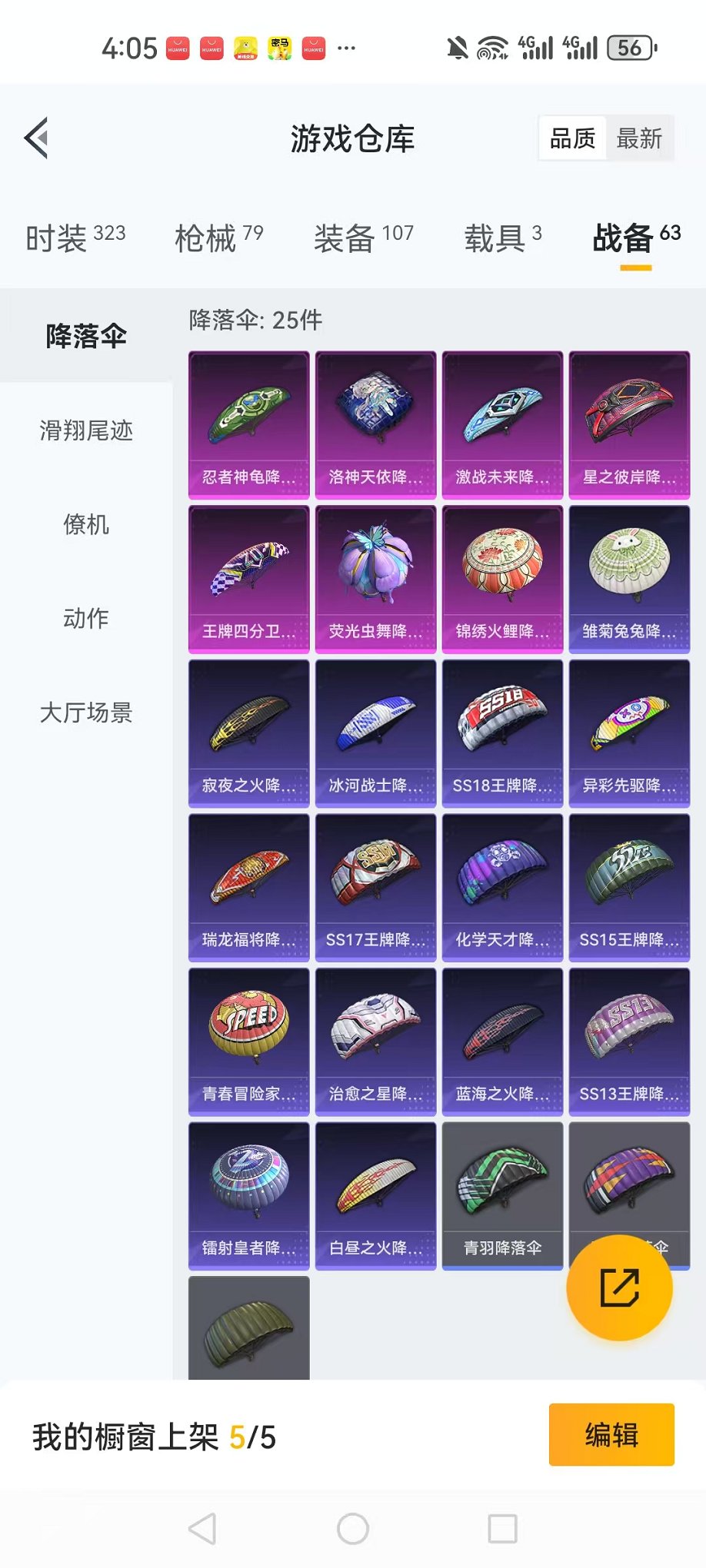The width and height of the screenshot is (706, 1568).
Task: Open the 大厅场景 category
Action: click(x=86, y=713)
